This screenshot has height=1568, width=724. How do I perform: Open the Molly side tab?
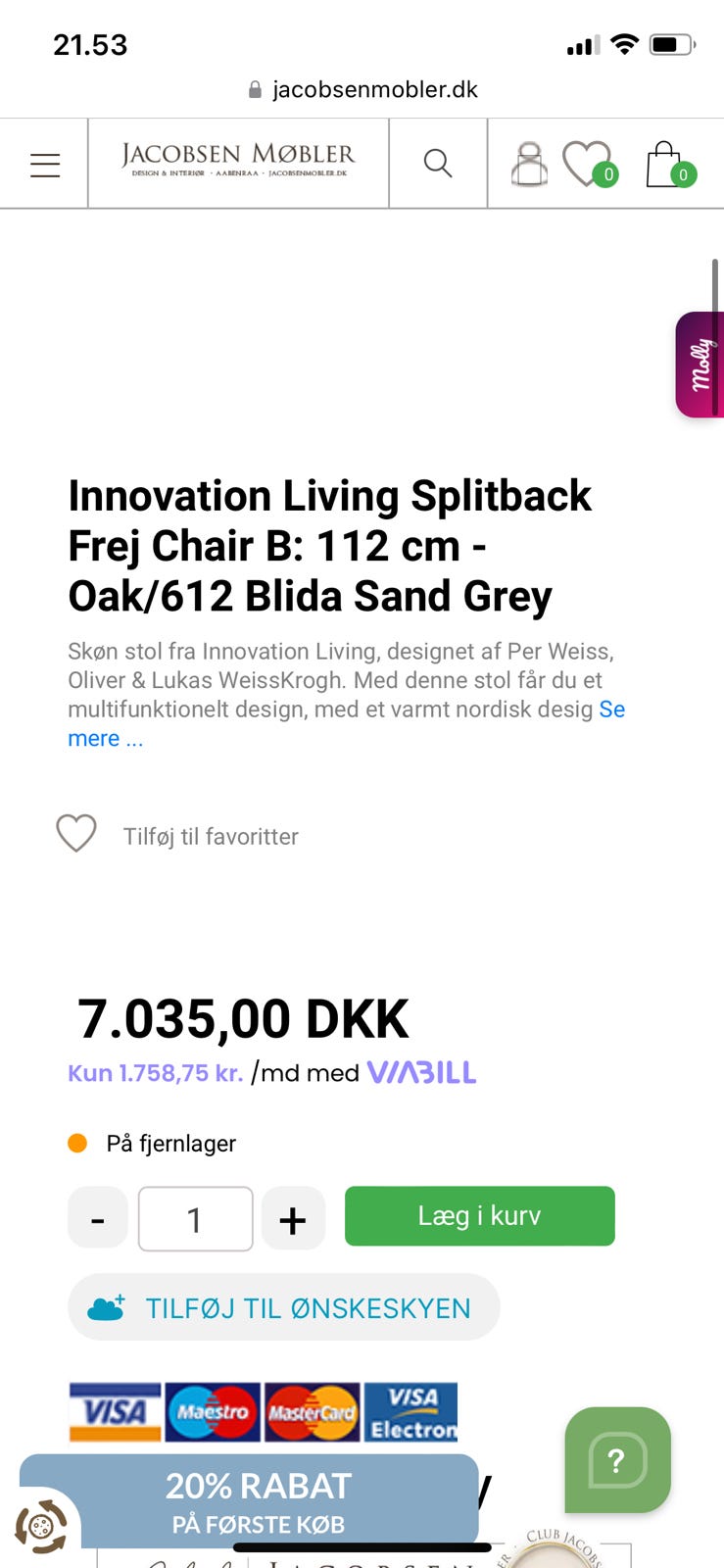coord(701,365)
